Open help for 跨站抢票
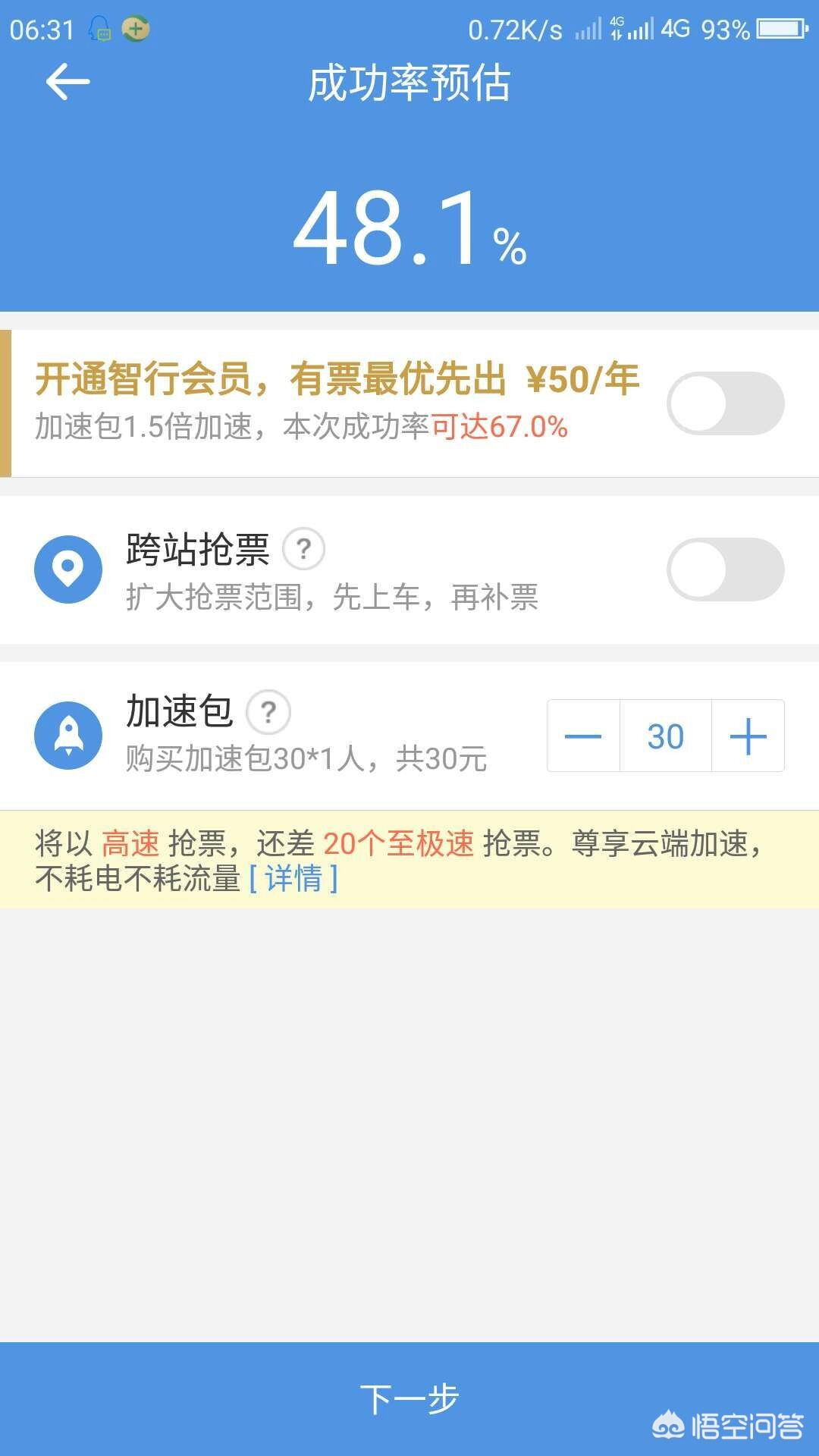Viewport: 819px width, 1456px height. pos(303,548)
